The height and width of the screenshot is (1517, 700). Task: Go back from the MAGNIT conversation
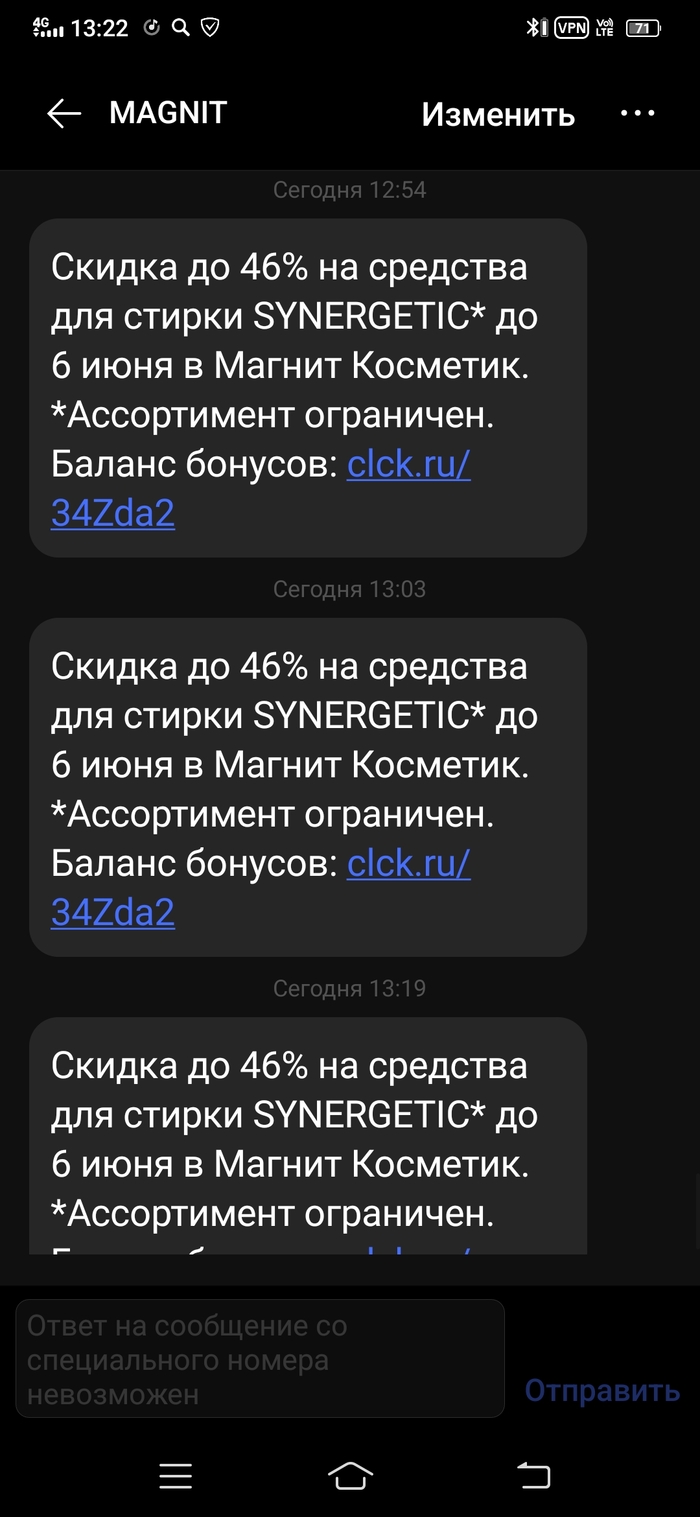[64, 114]
